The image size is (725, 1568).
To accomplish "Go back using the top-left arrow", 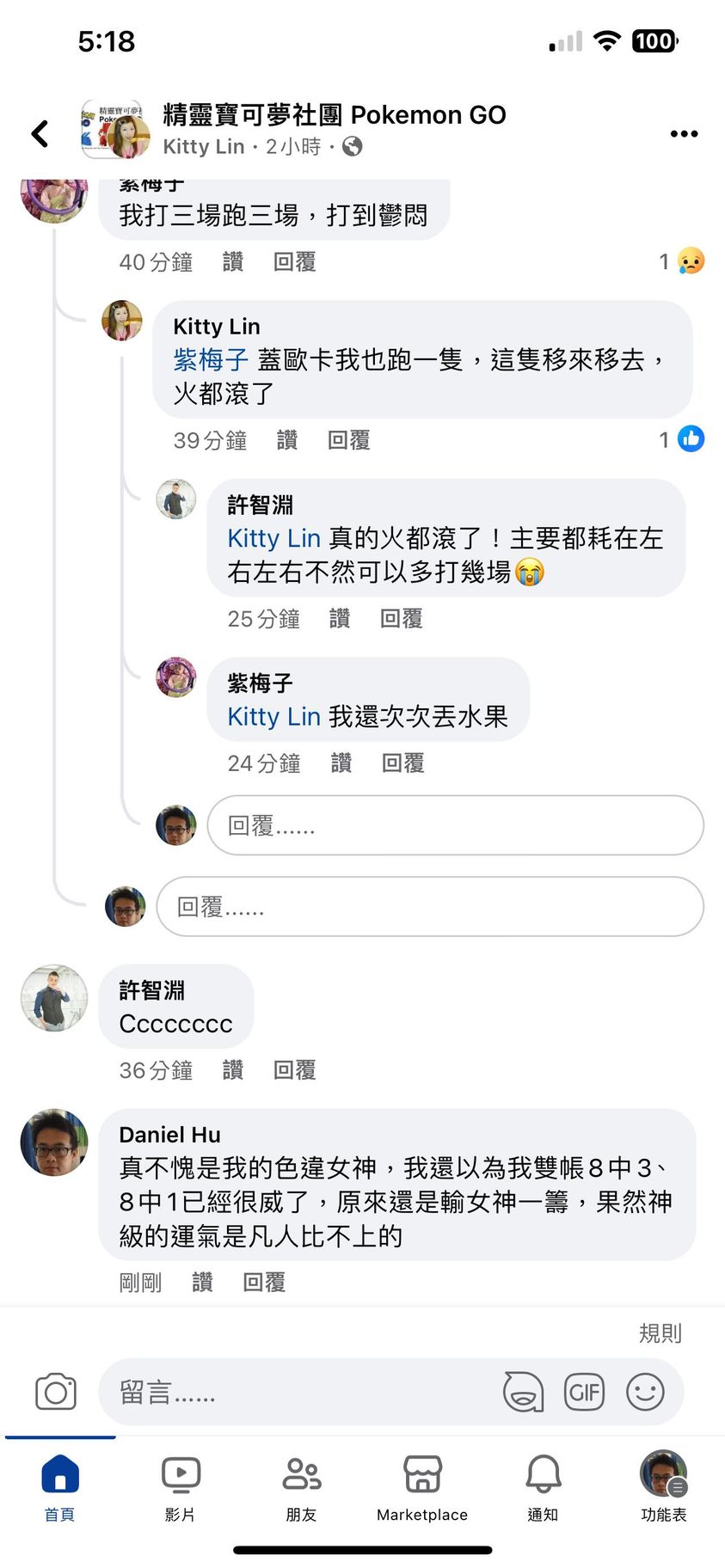I will pyautogui.click(x=40, y=133).
